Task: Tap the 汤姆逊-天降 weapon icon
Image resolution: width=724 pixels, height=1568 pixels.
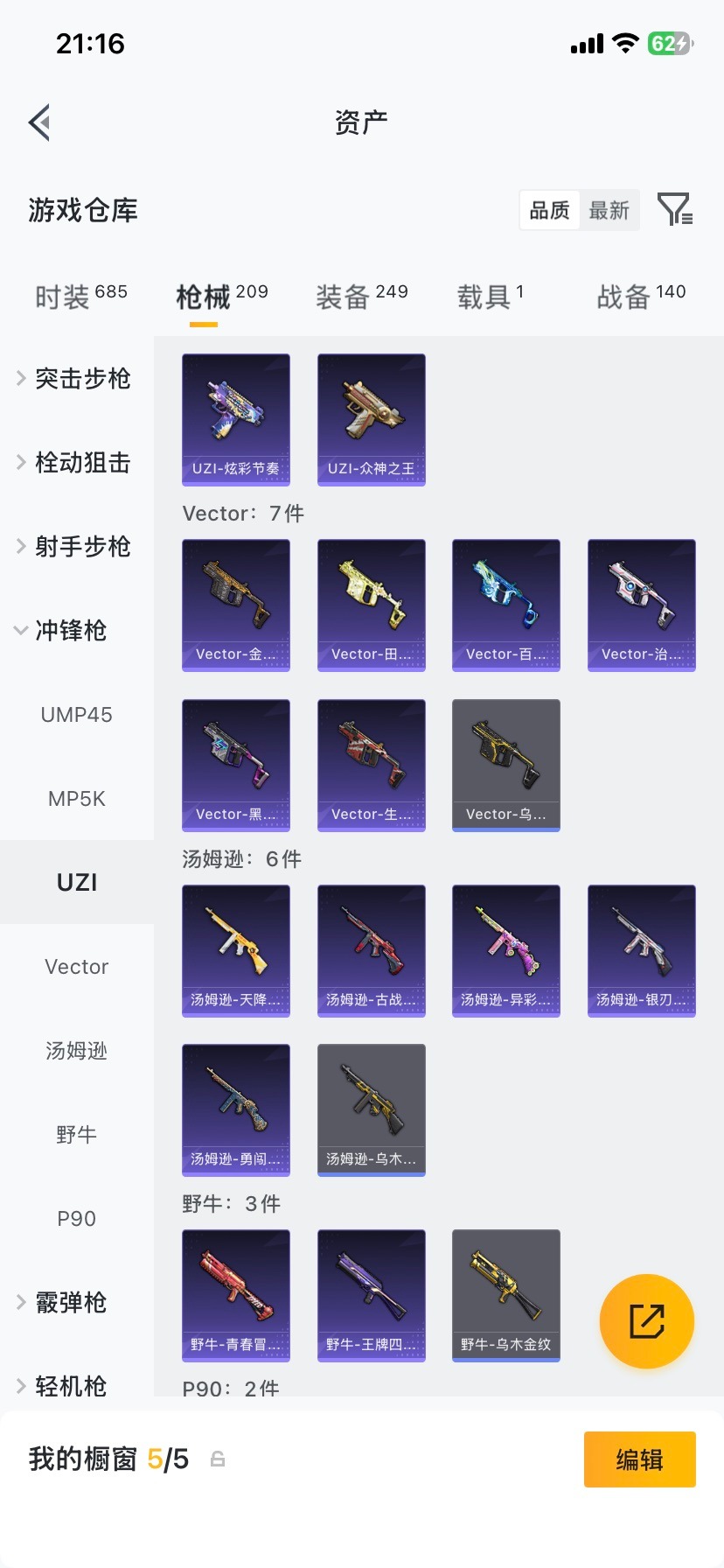Action: point(235,950)
